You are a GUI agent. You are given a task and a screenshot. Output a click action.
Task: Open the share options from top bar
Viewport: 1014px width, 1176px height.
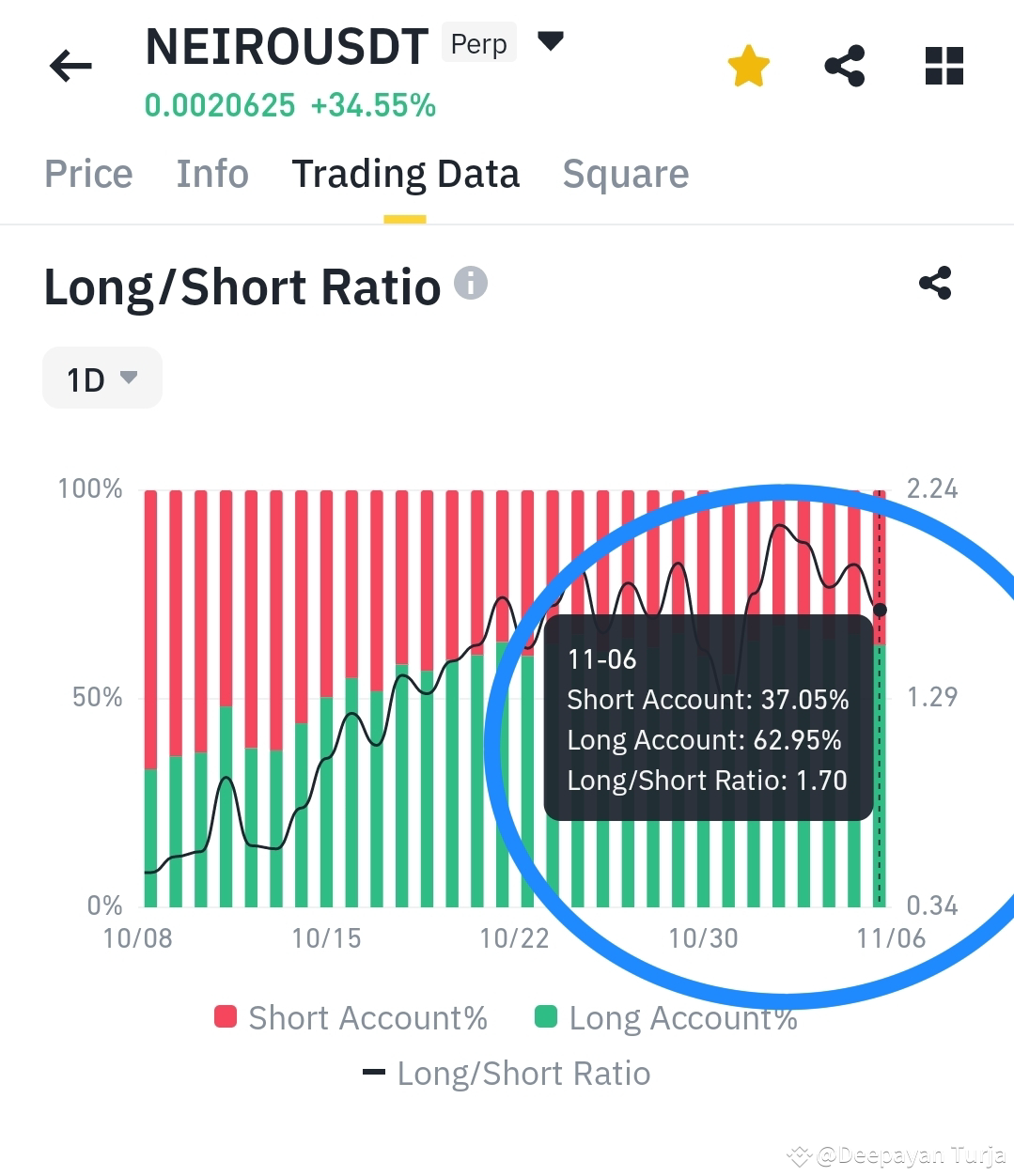pos(845,65)
